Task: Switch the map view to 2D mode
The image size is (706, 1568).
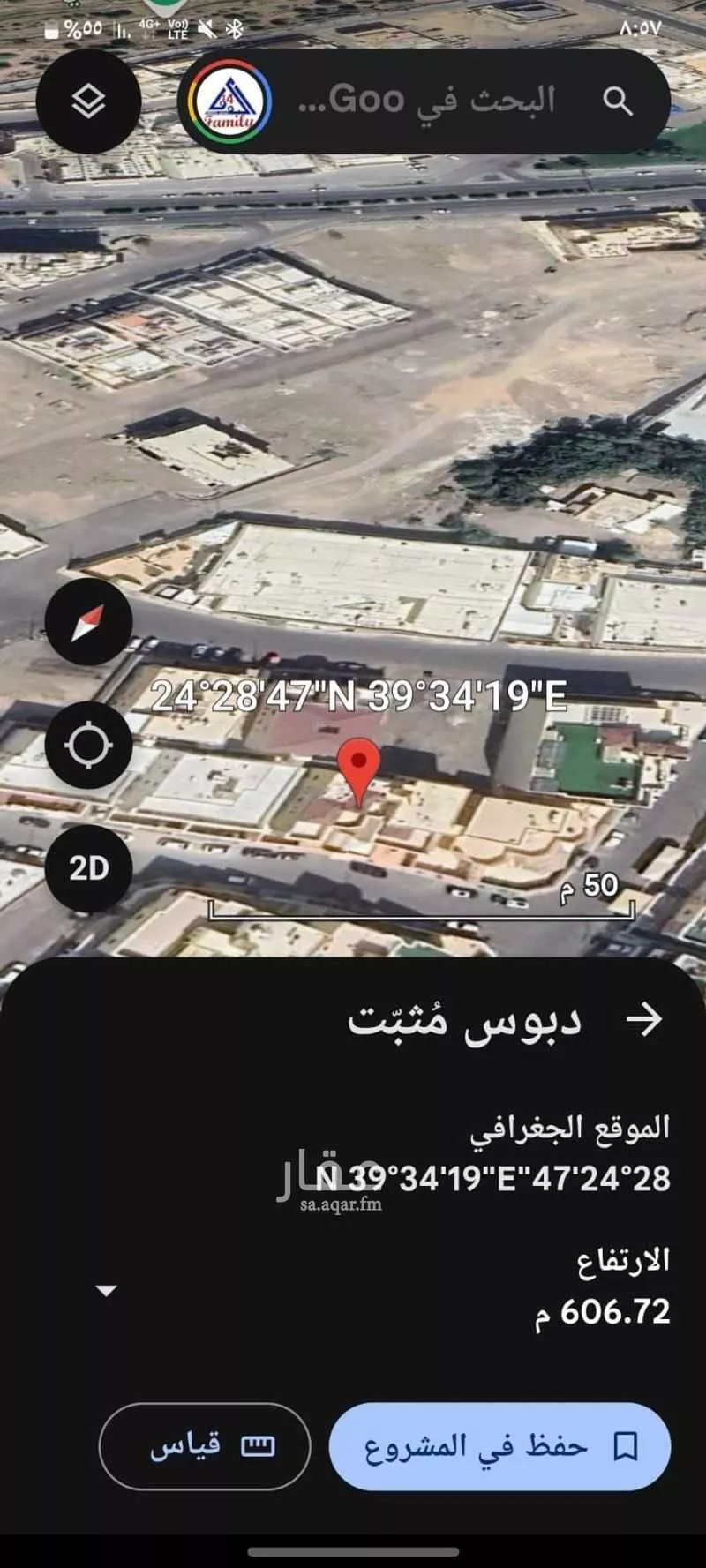Action: 86,867
